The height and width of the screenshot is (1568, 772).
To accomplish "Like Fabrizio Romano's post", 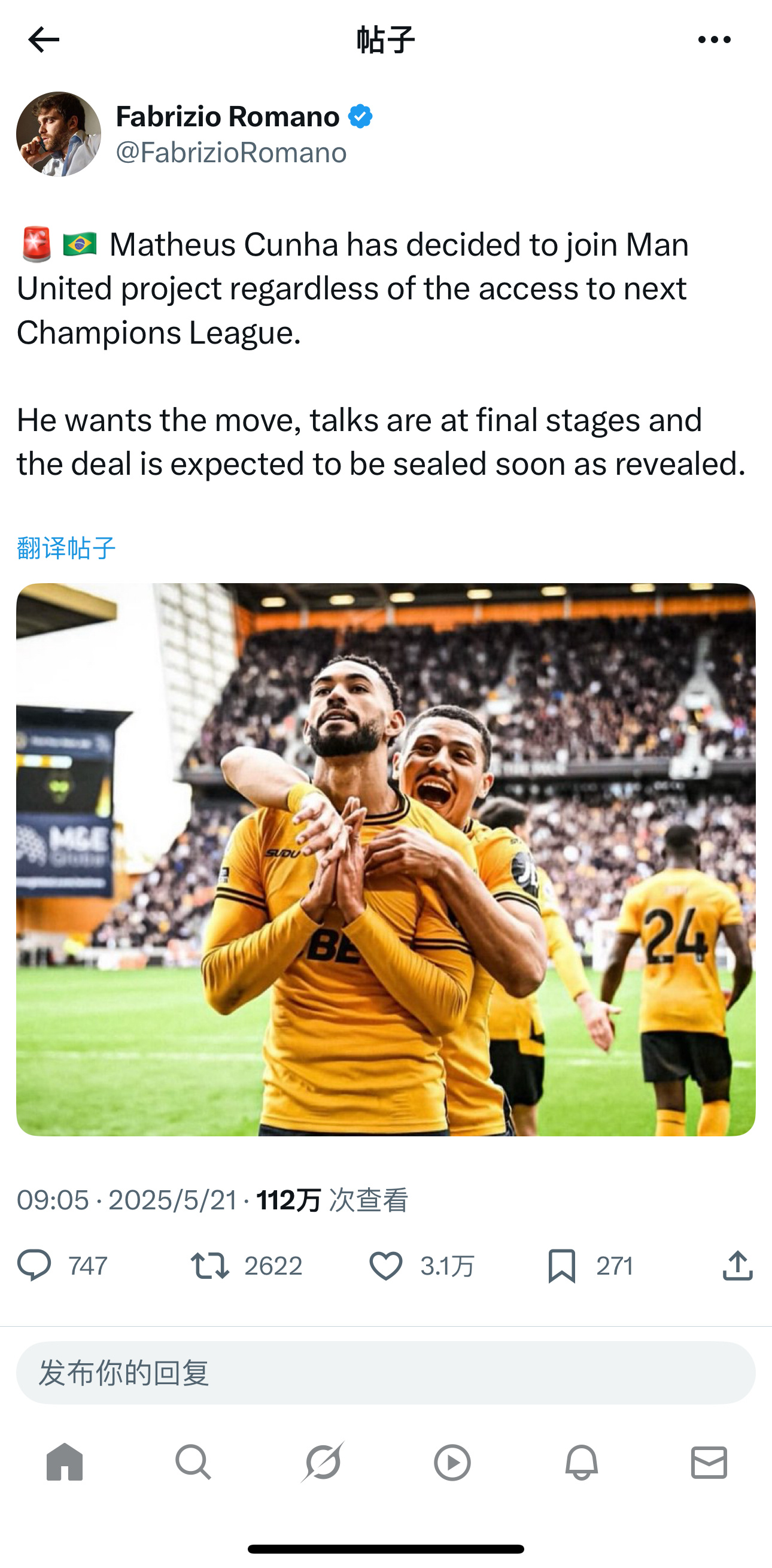I will tap(385, 1266).
